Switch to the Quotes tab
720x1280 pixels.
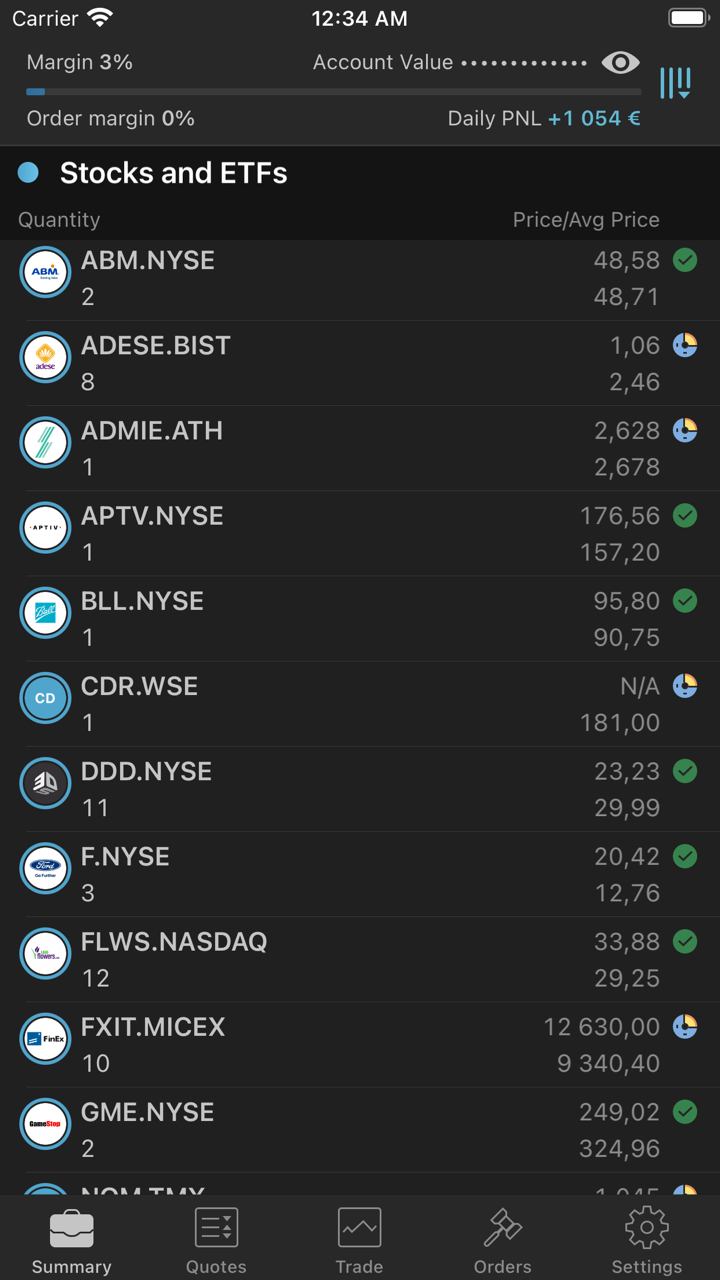coord(216,1238)
